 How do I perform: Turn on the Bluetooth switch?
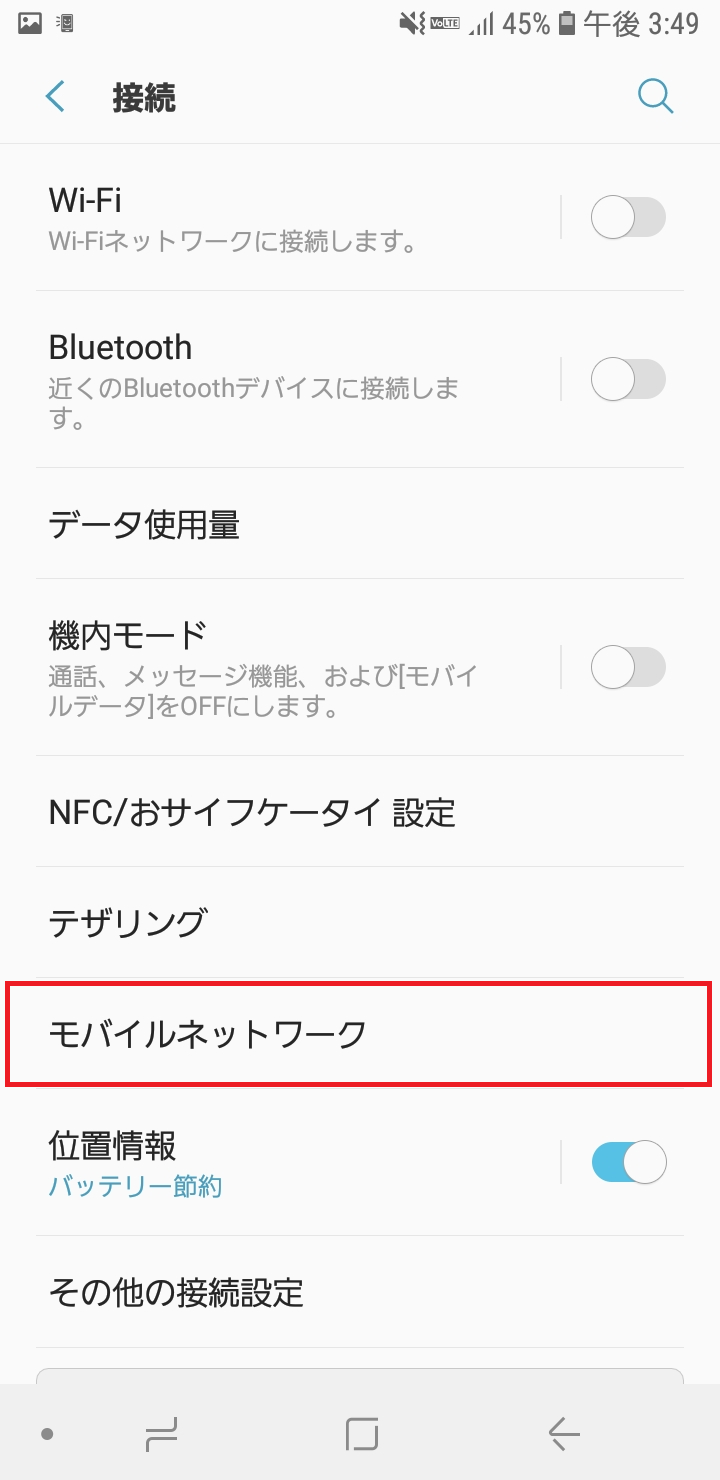[x=628, y=380]
